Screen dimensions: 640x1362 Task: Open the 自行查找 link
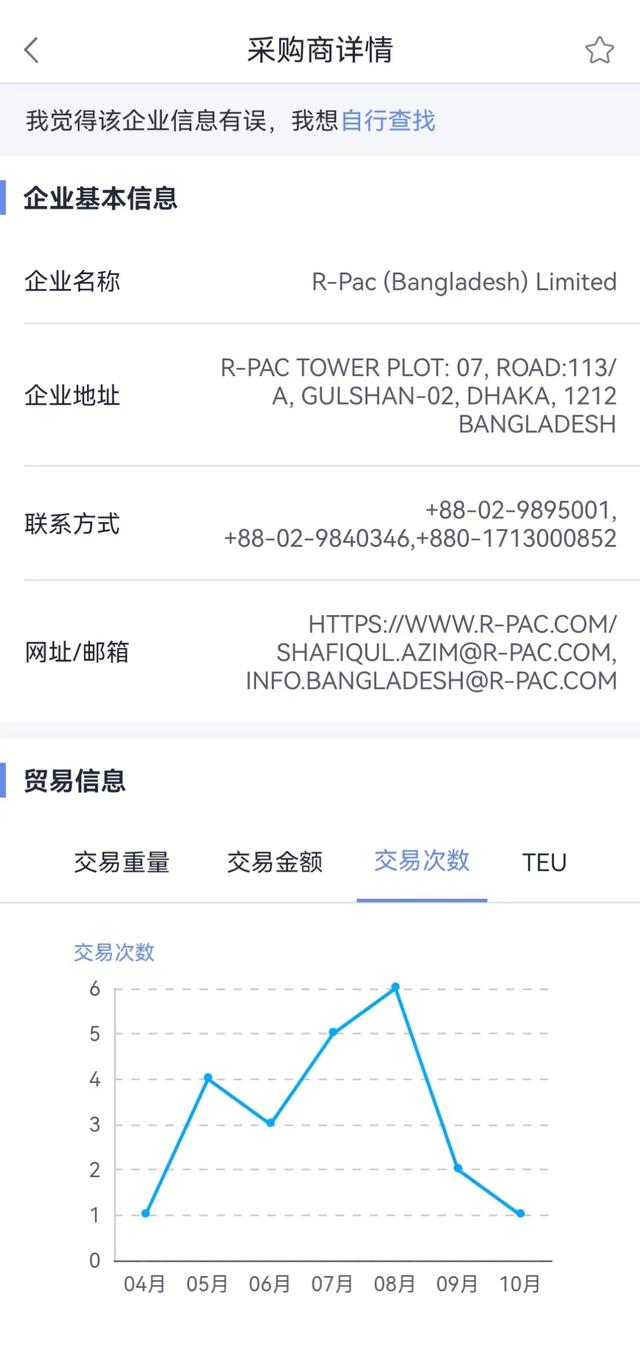coord(388,121)
